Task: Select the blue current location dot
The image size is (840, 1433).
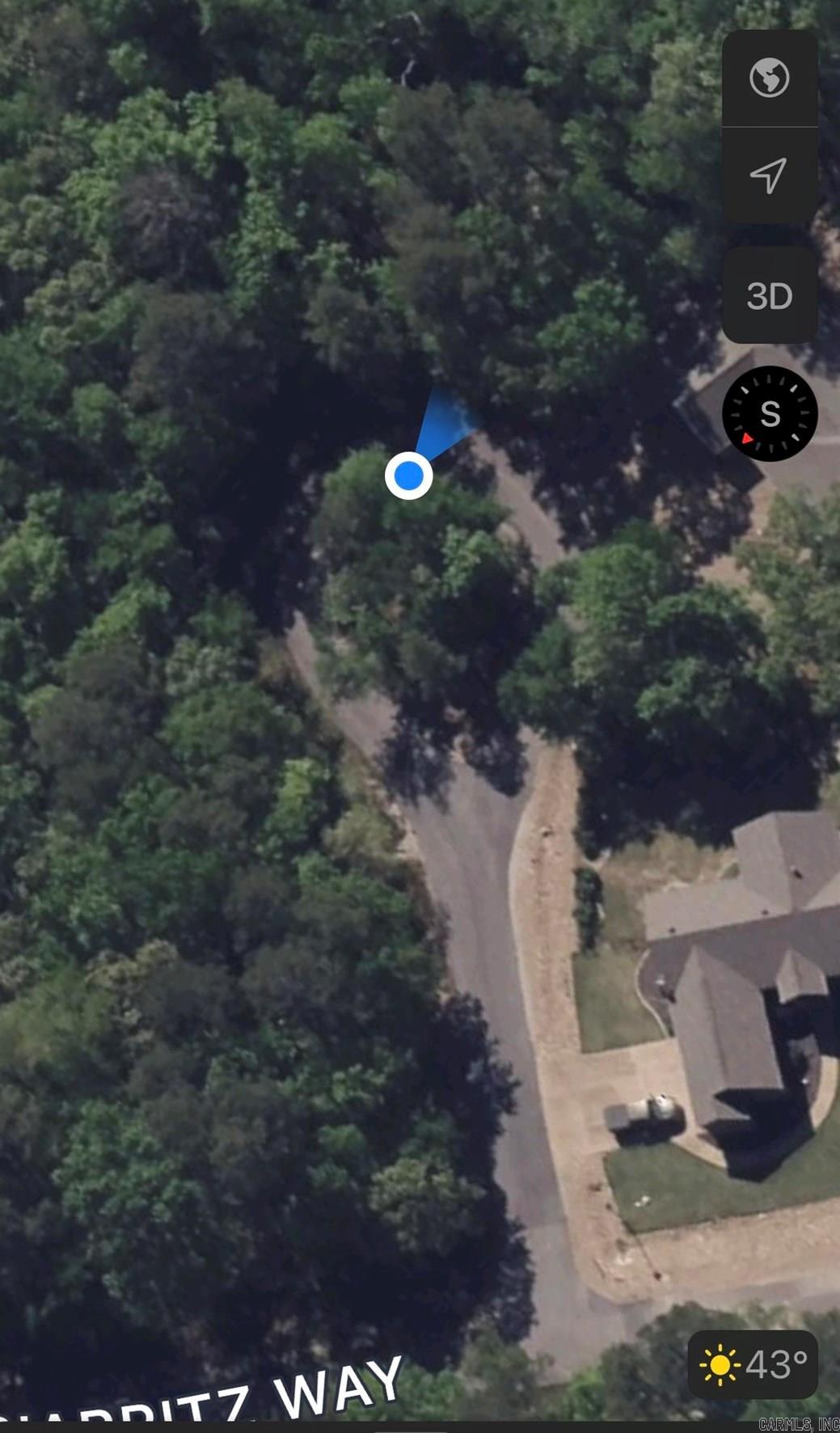Action: 409,476
